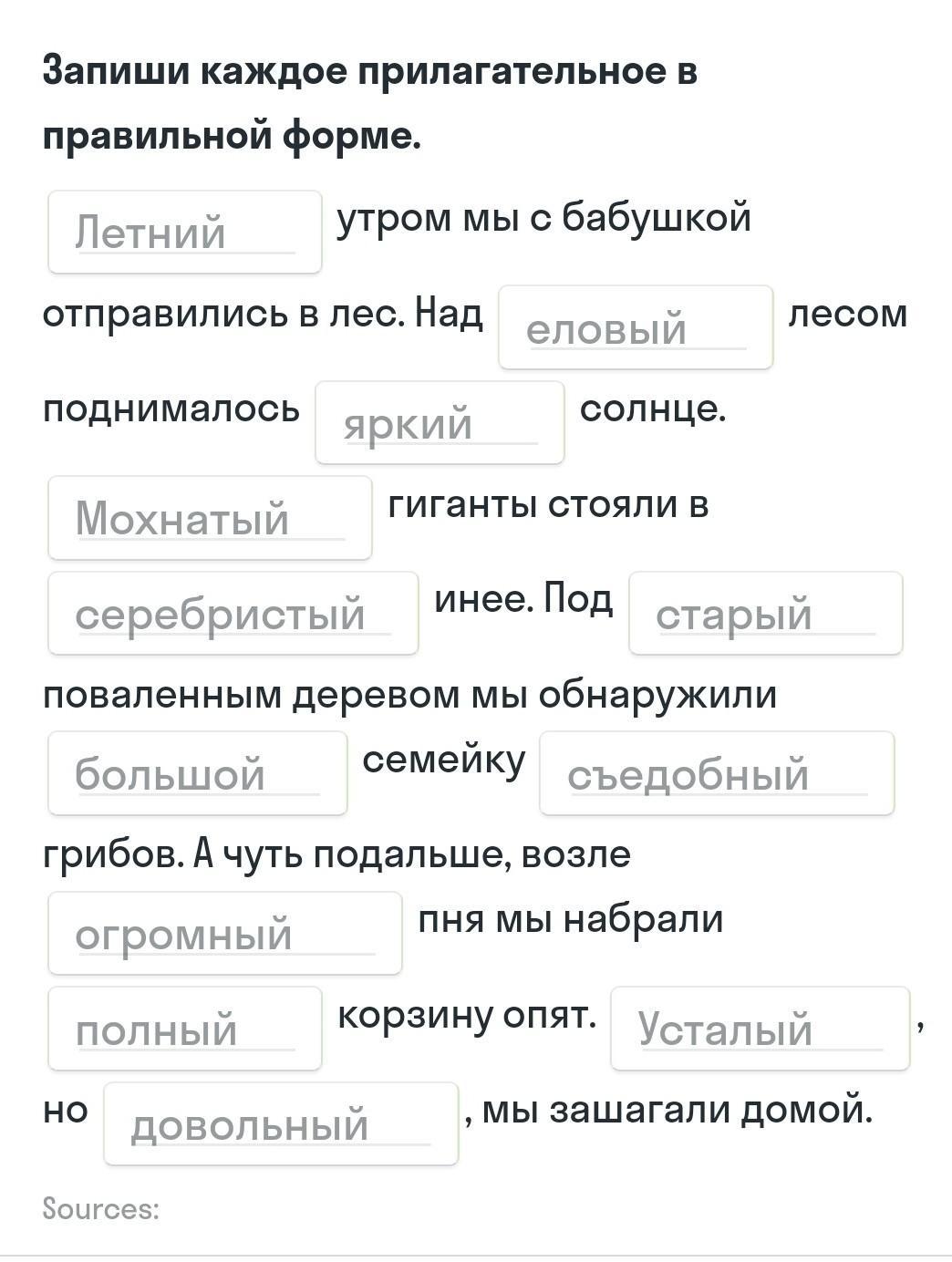Focus the field with hint яркий
The width and height of the screenshot is (952, 1262).
[x=440, y=422]
